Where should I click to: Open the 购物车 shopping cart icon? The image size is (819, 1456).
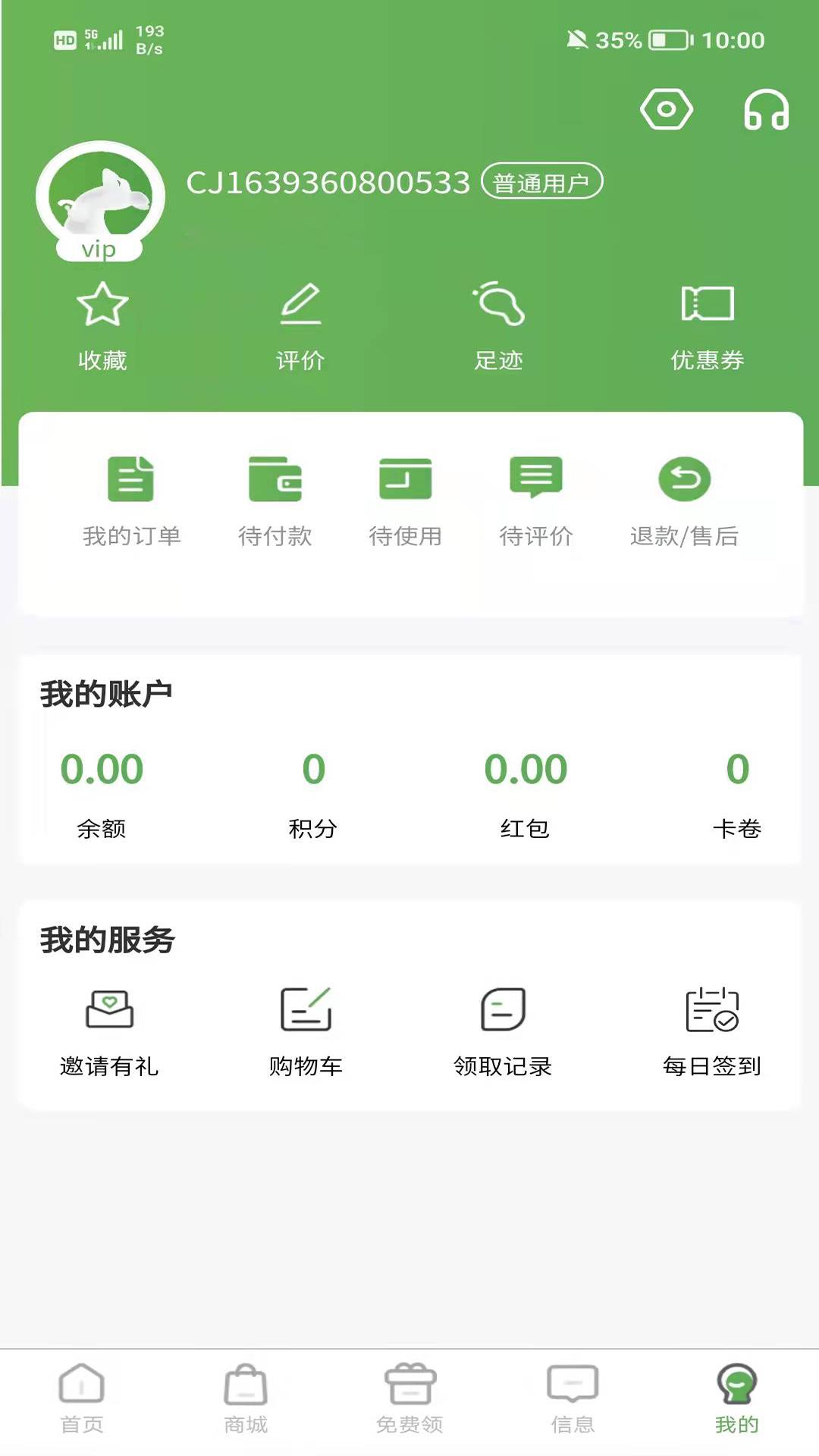306,1006
